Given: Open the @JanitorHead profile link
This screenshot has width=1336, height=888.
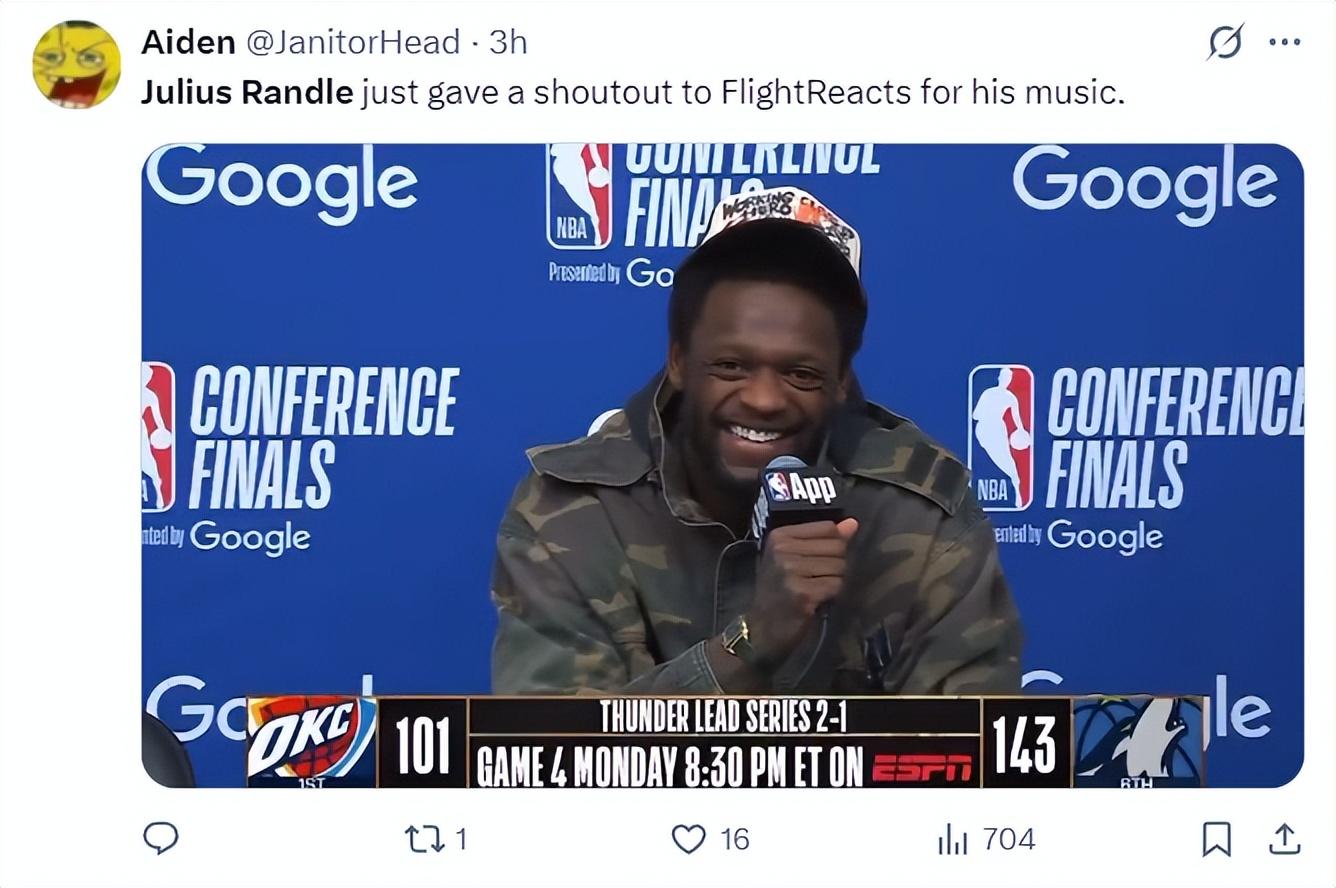Looking at the screenshot, I should tap(352, 42).
